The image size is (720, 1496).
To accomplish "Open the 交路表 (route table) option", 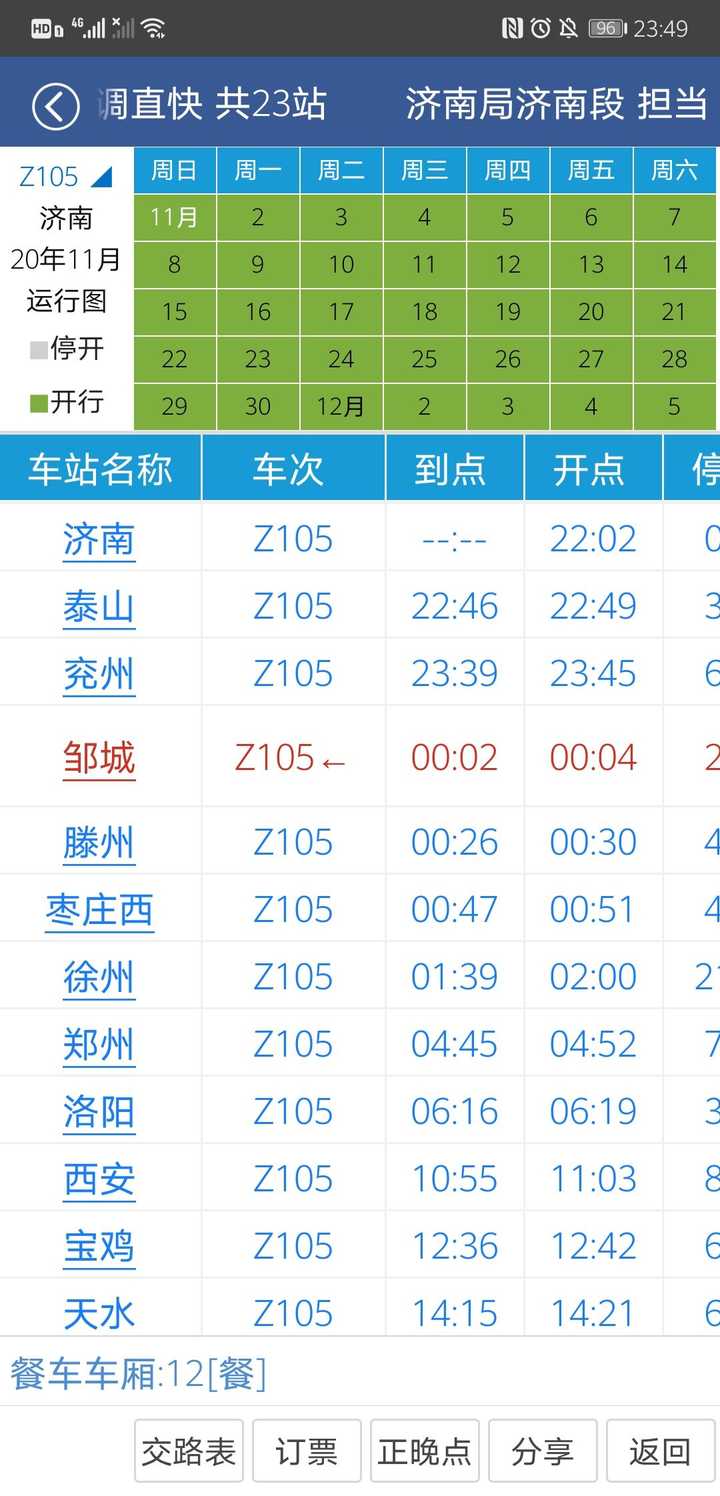I will click(x=188, y=1451).
